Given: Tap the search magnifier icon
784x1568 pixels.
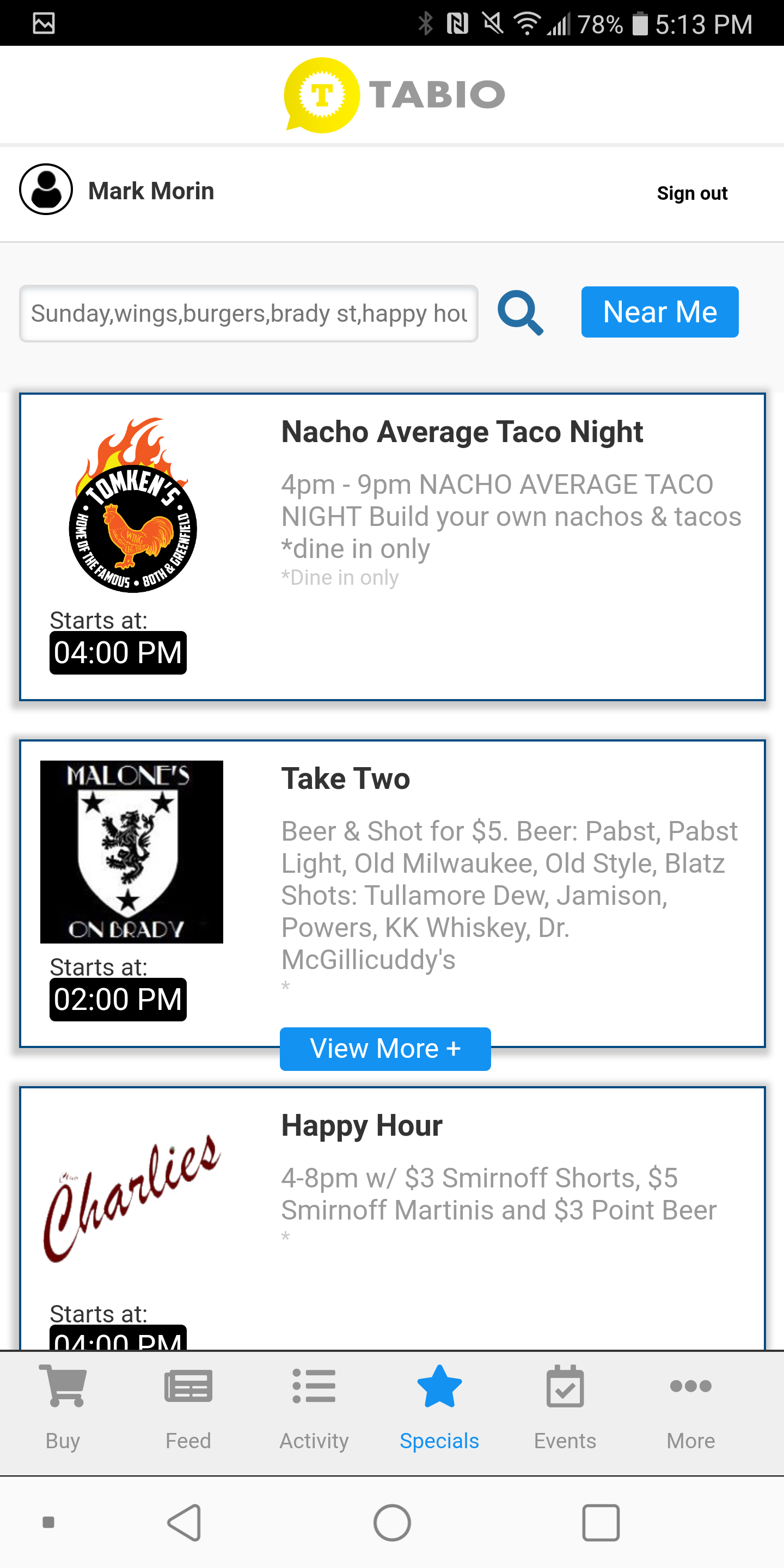Looking at the screenshot, I should [520, 313].
